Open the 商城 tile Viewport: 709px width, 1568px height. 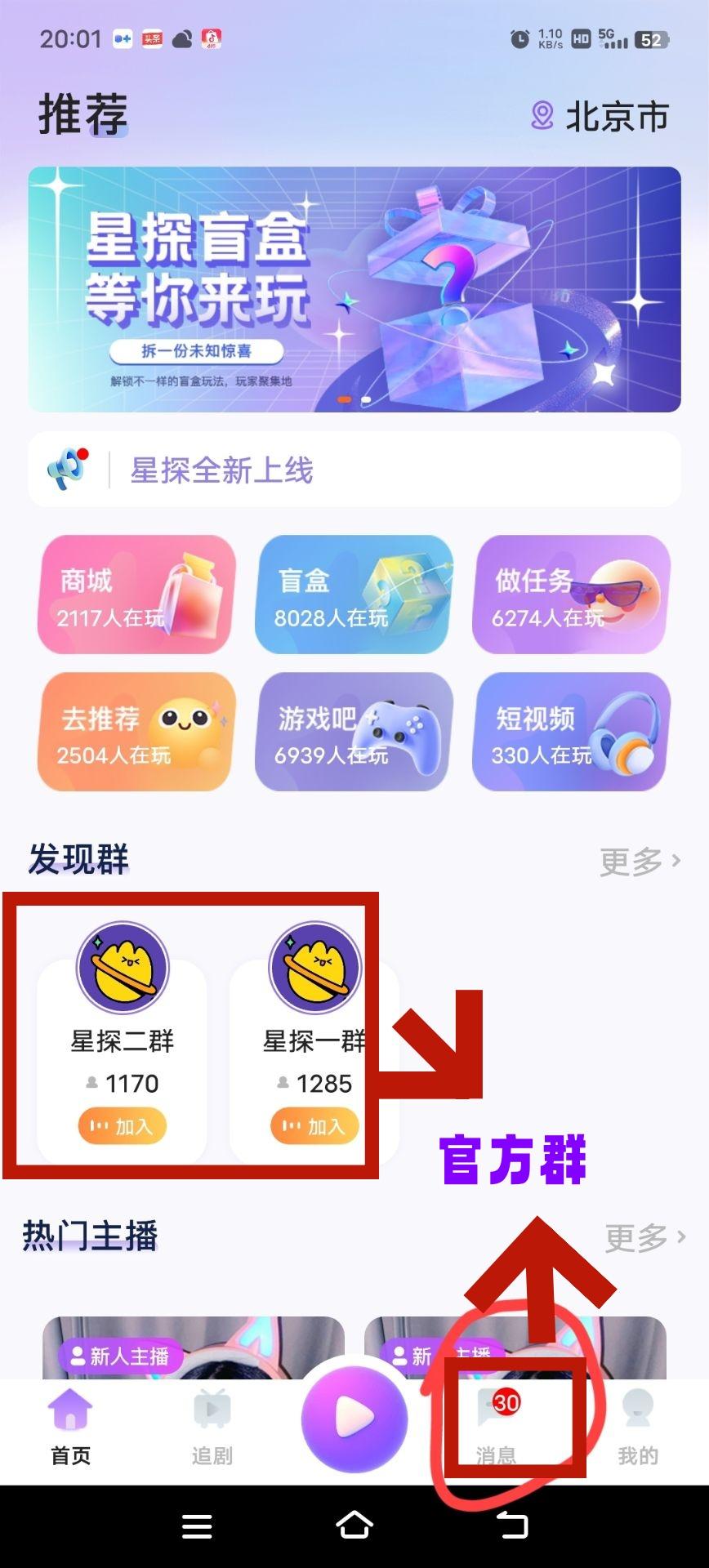[x=136, y=595]
